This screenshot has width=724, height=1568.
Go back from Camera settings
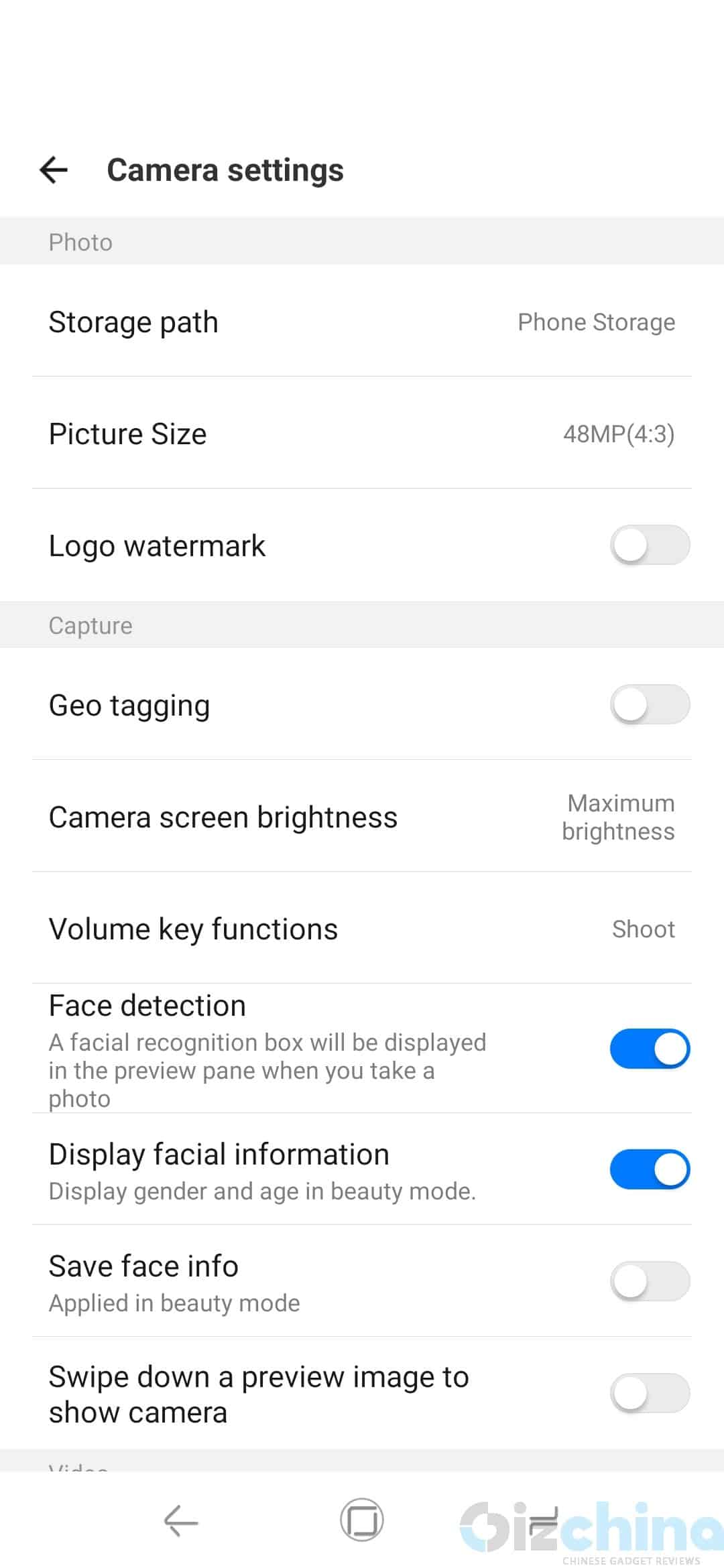[54, 170]
